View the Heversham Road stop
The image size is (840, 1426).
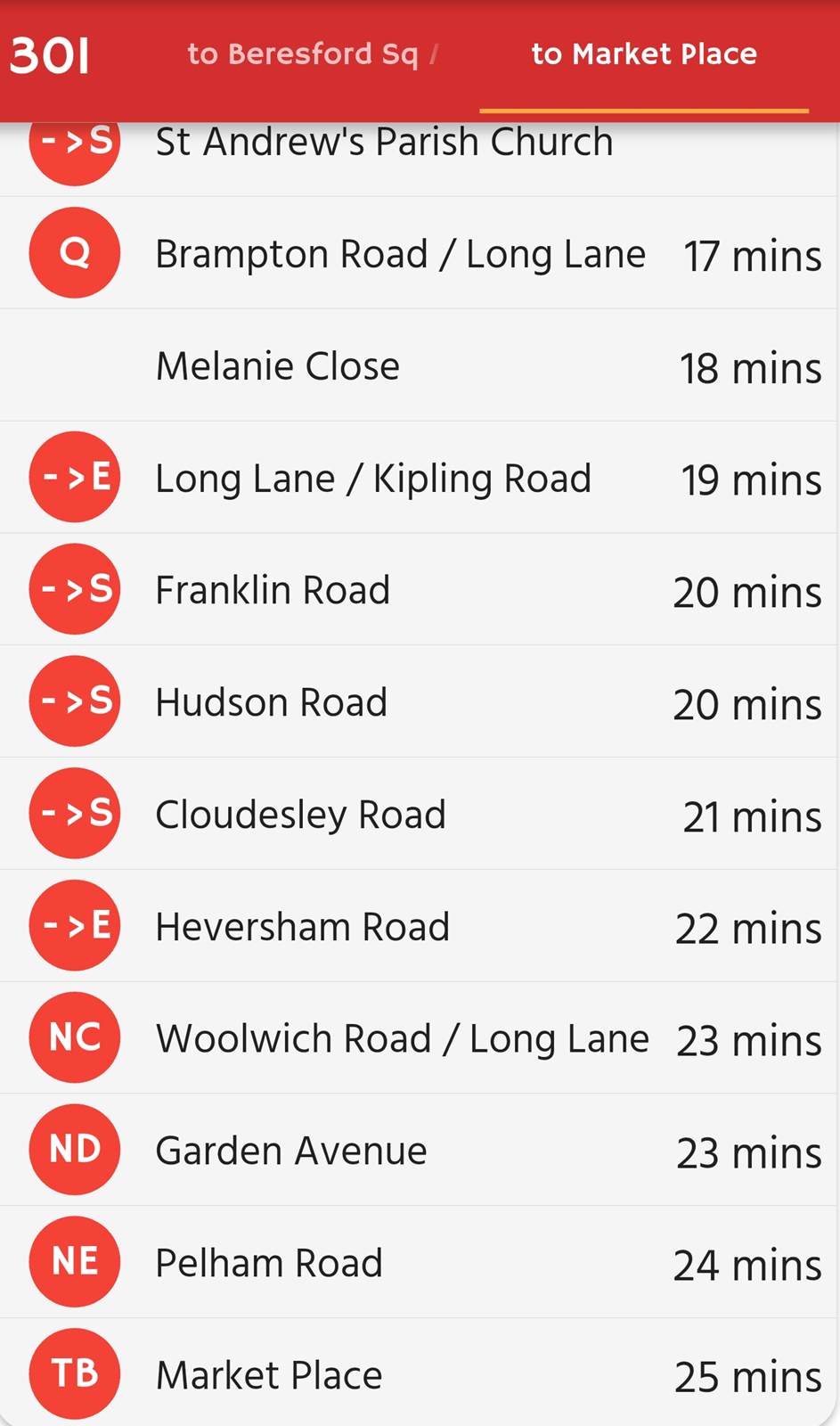(x=302, y=927)
